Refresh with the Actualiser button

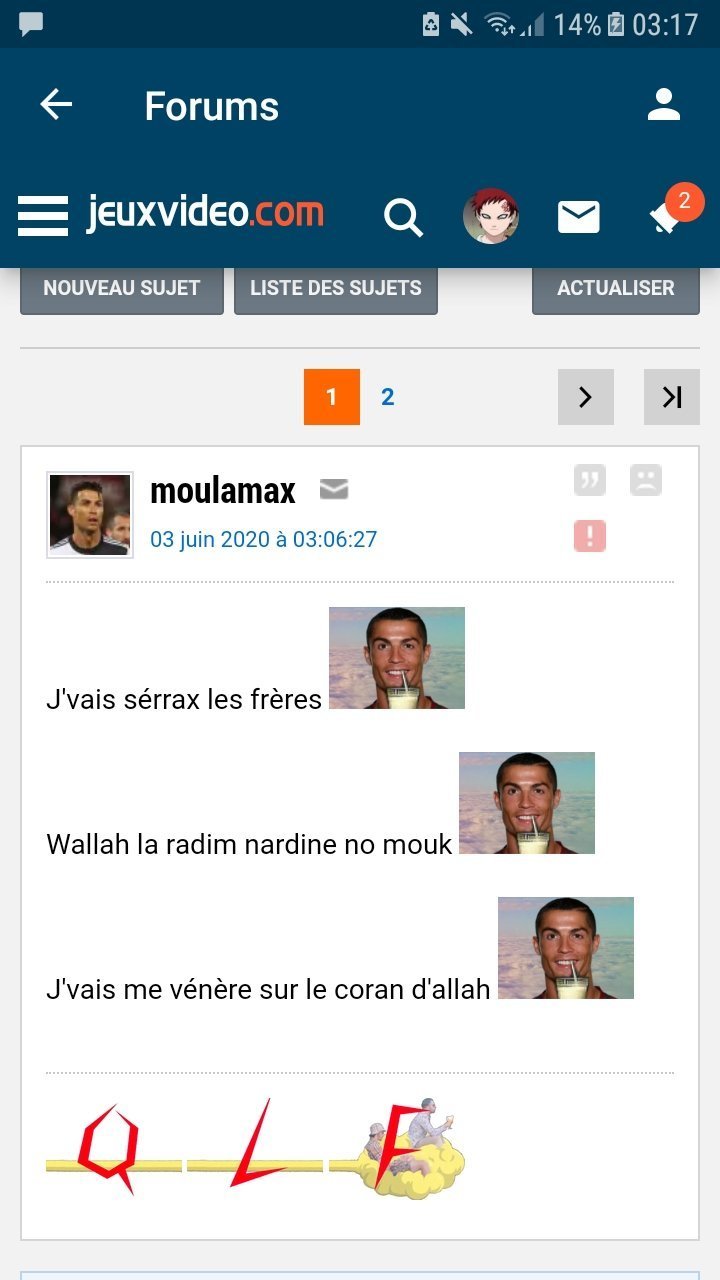click(x=616, y=289)
